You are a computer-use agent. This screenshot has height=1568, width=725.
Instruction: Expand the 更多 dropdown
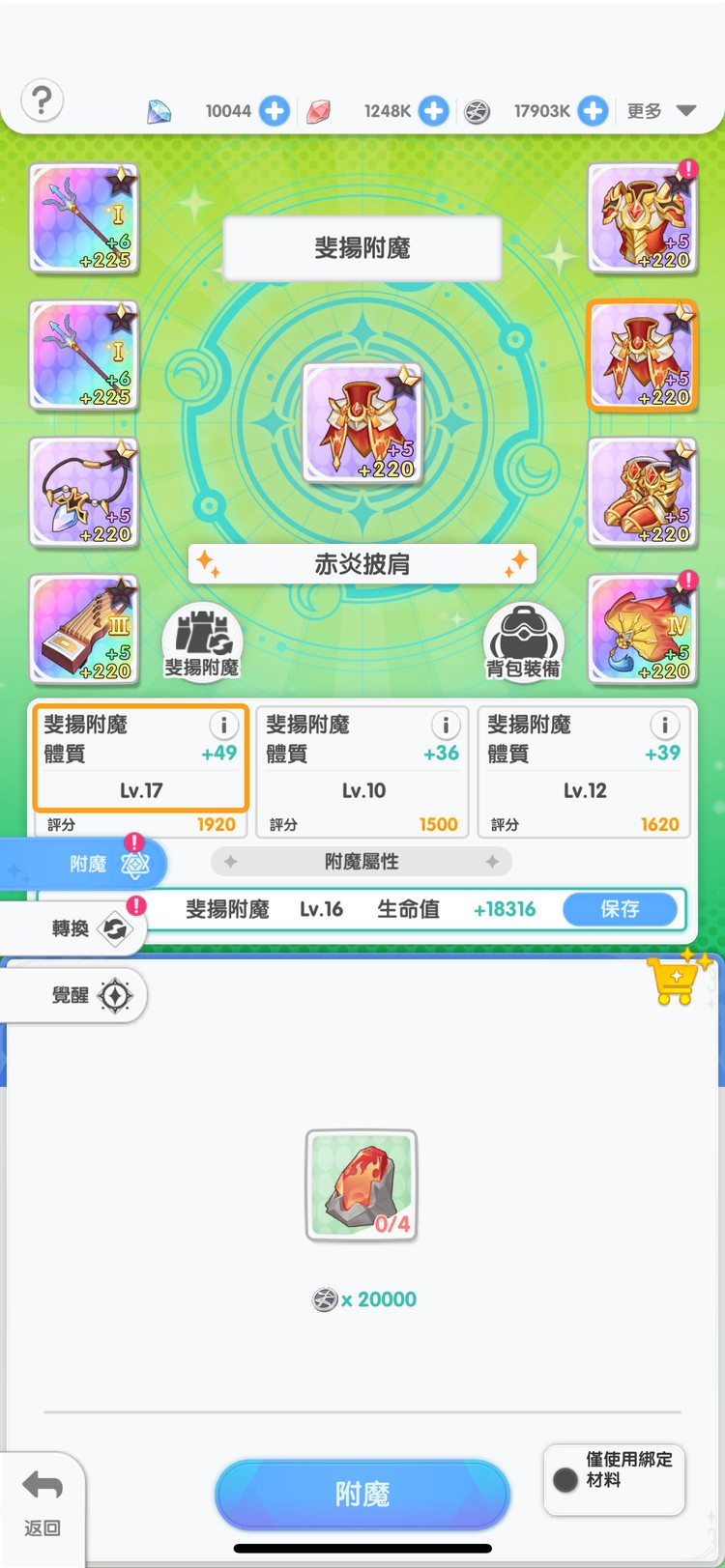662,111
